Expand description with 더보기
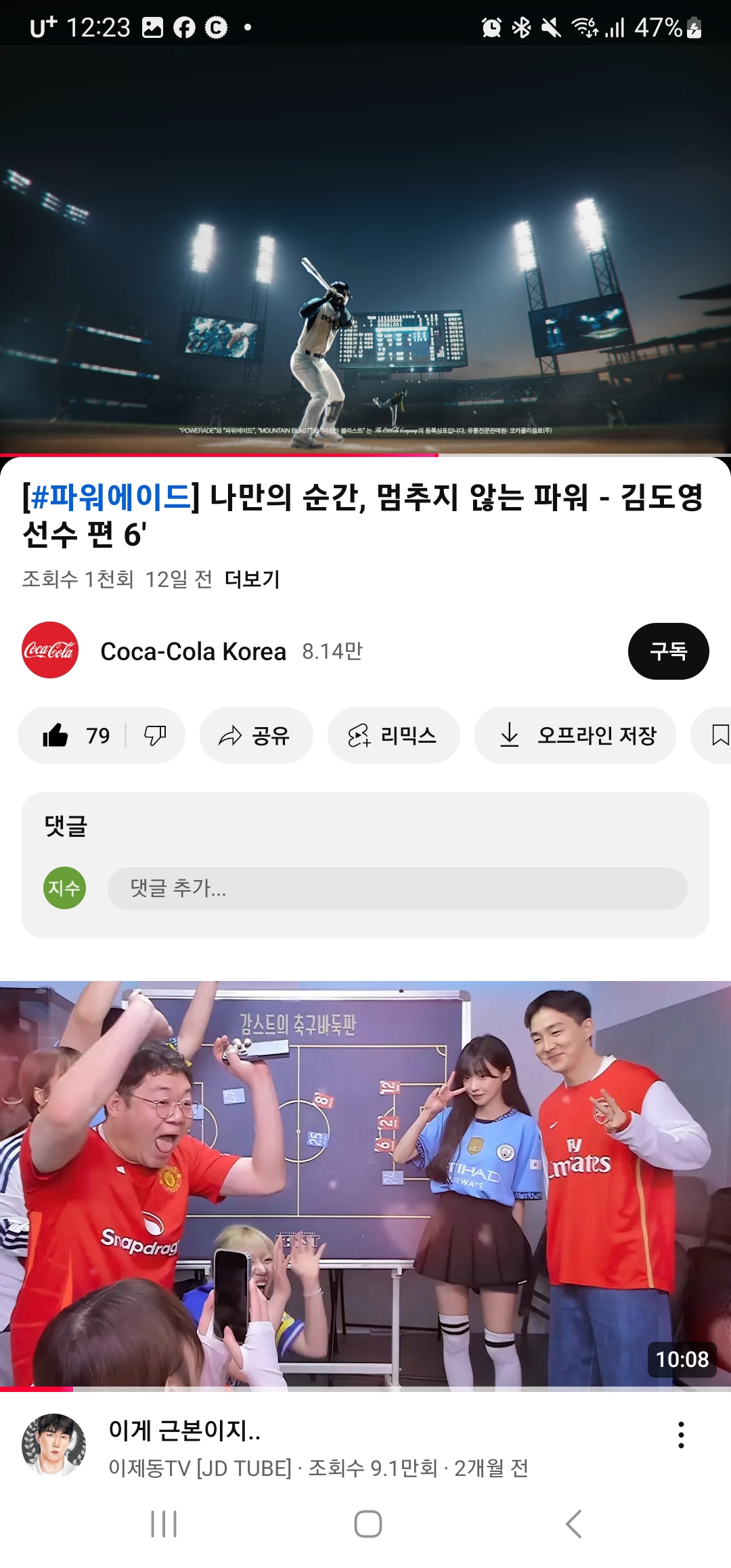 252,579
